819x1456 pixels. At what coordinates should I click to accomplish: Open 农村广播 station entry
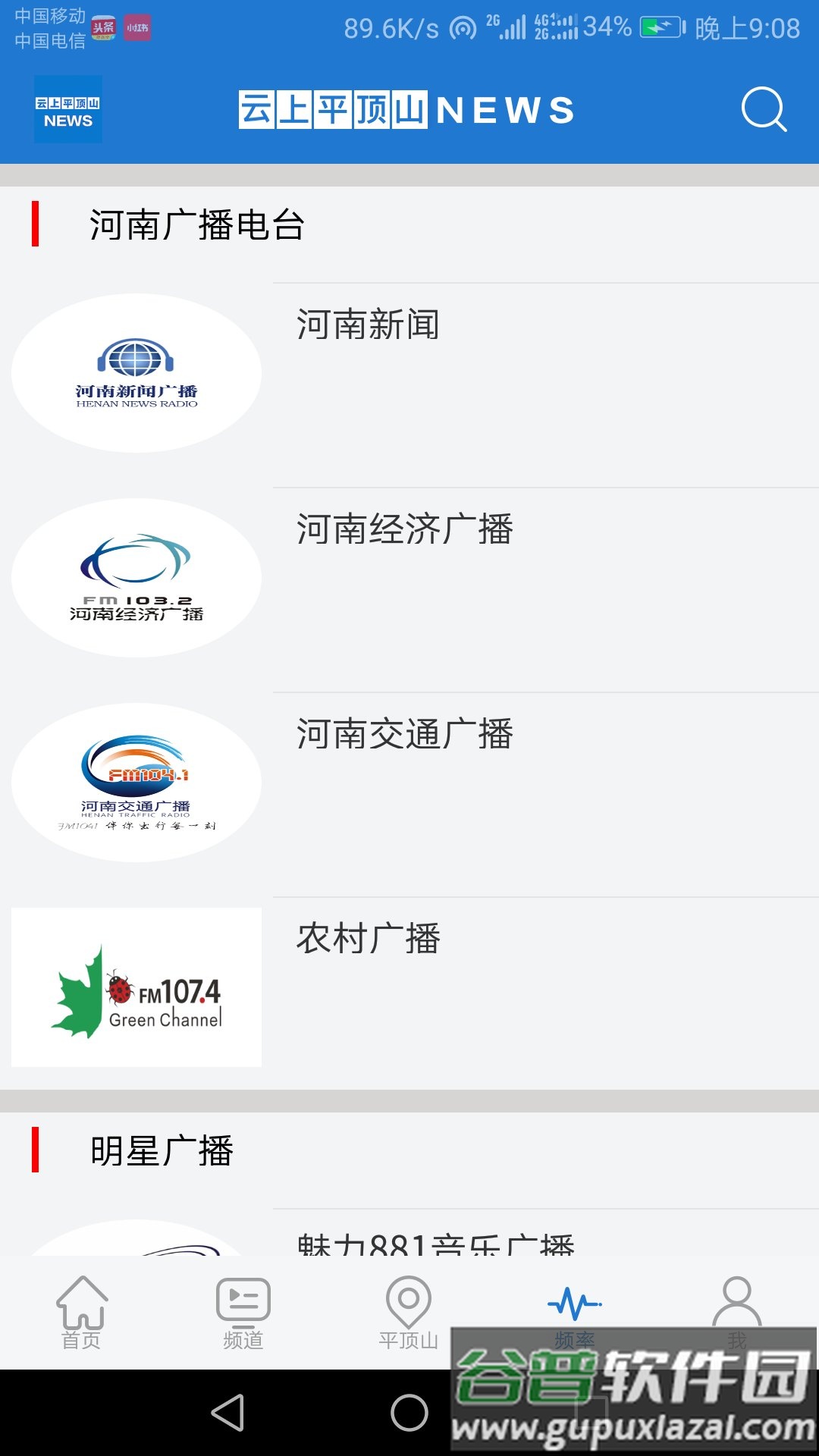point(369,940)
